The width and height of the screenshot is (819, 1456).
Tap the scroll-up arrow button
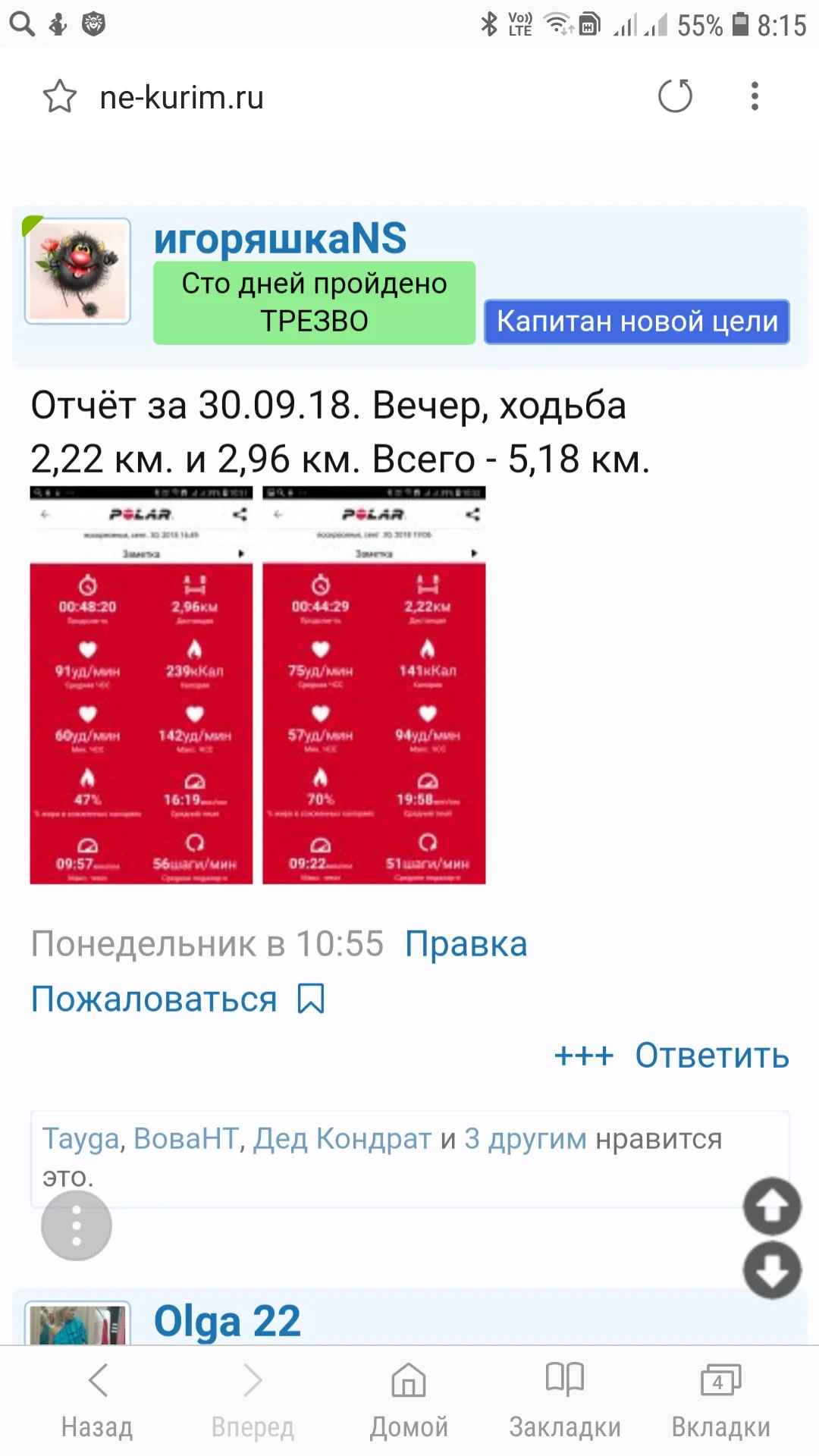click(772, 1207)
